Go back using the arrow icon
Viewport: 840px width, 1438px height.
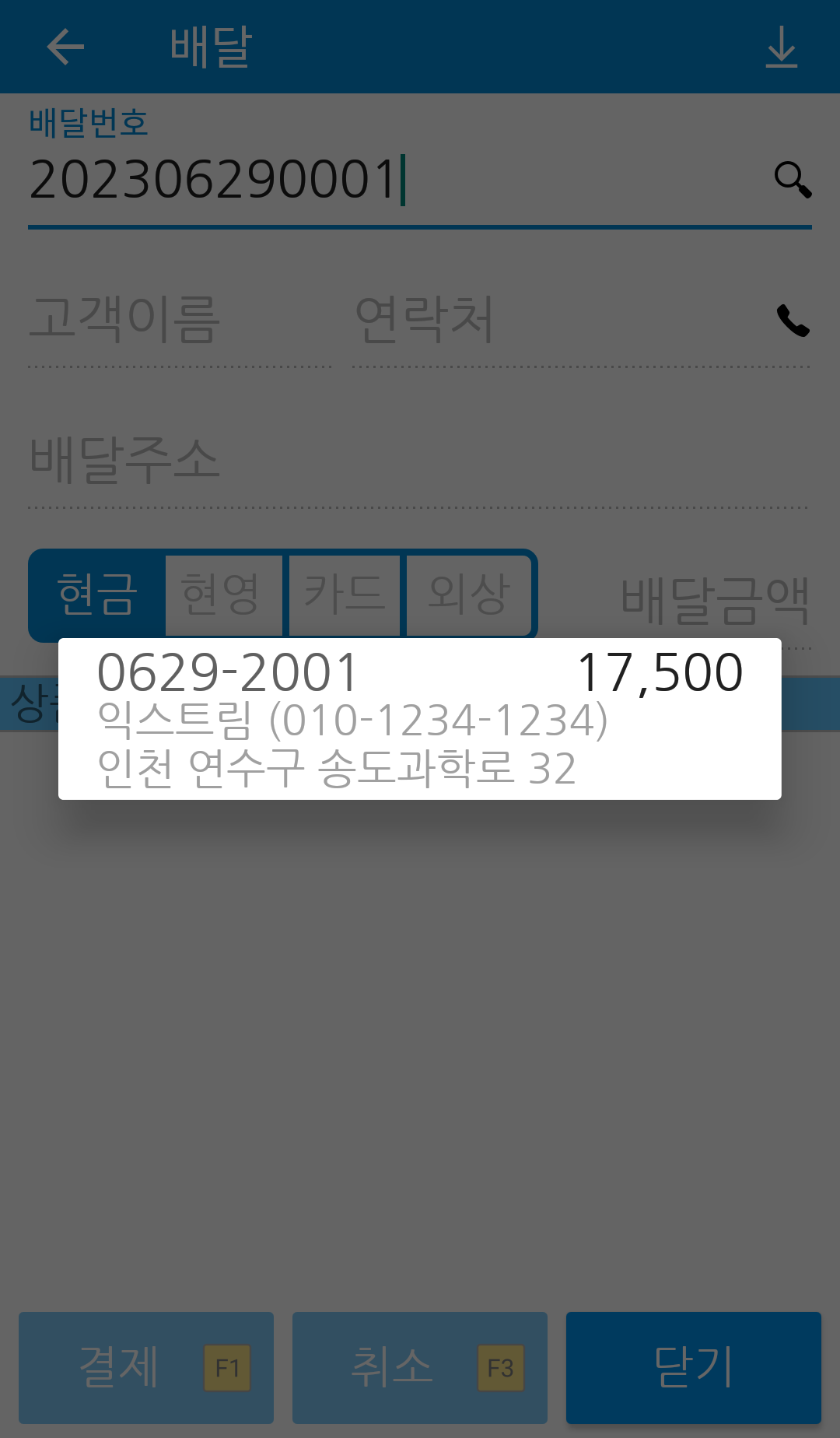65,47
